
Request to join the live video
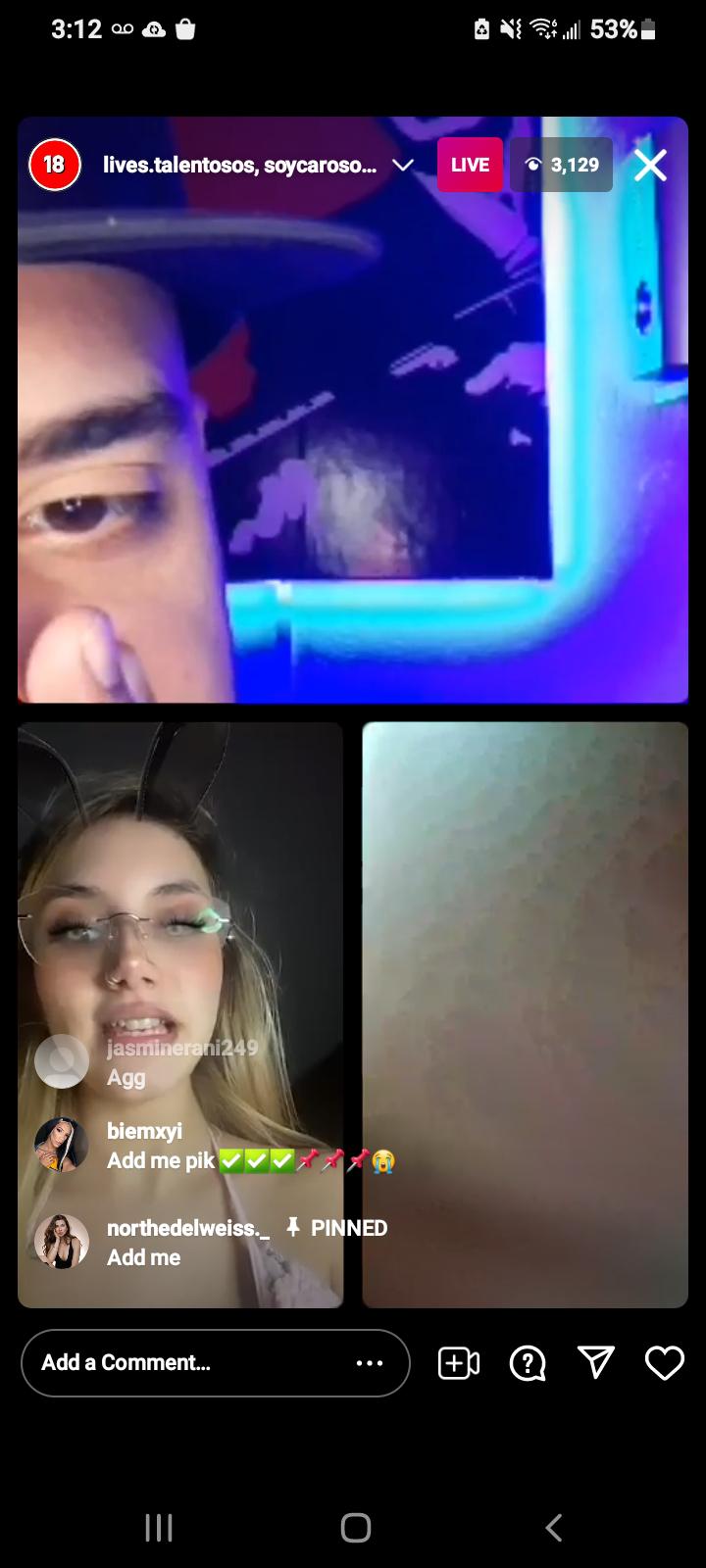[458, 1363]
